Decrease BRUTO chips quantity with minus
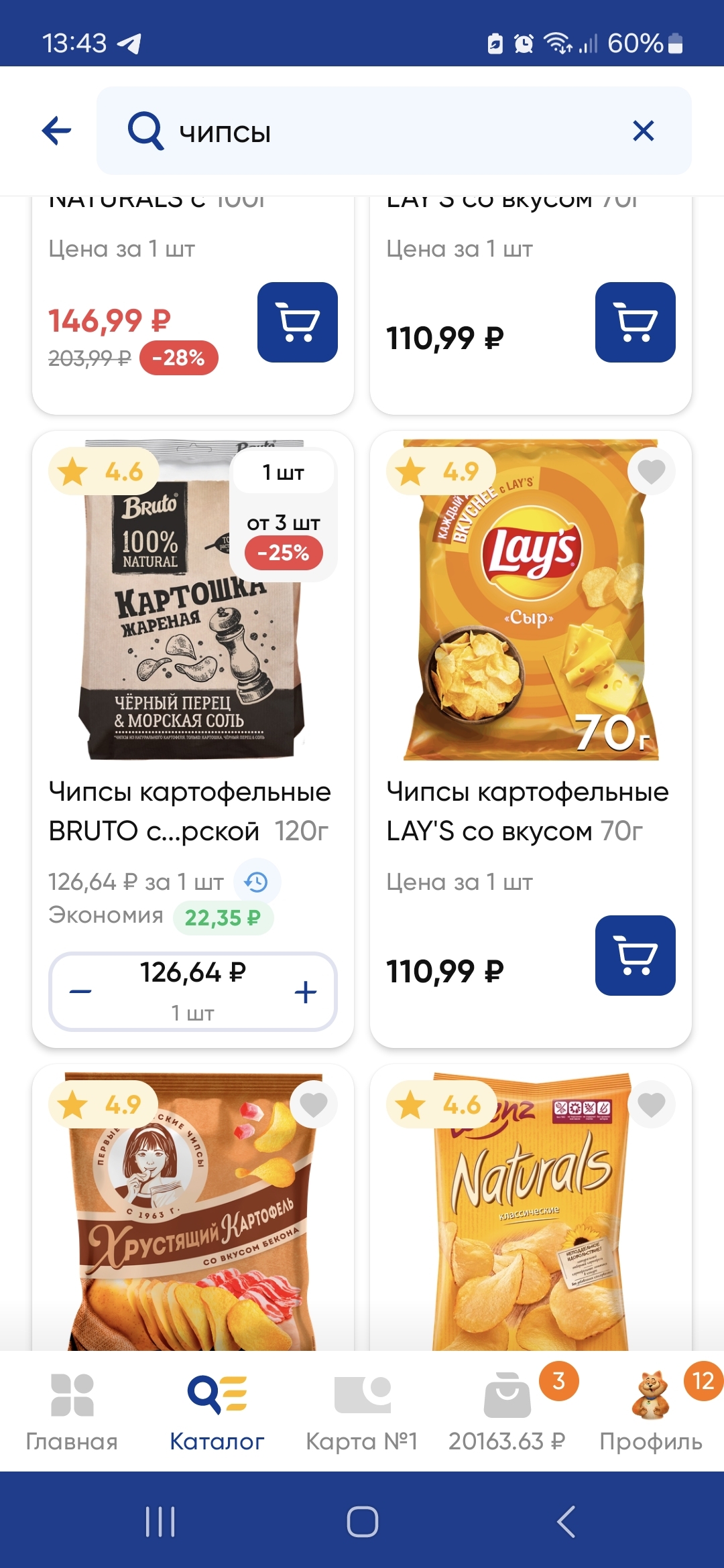 [80, 992]
